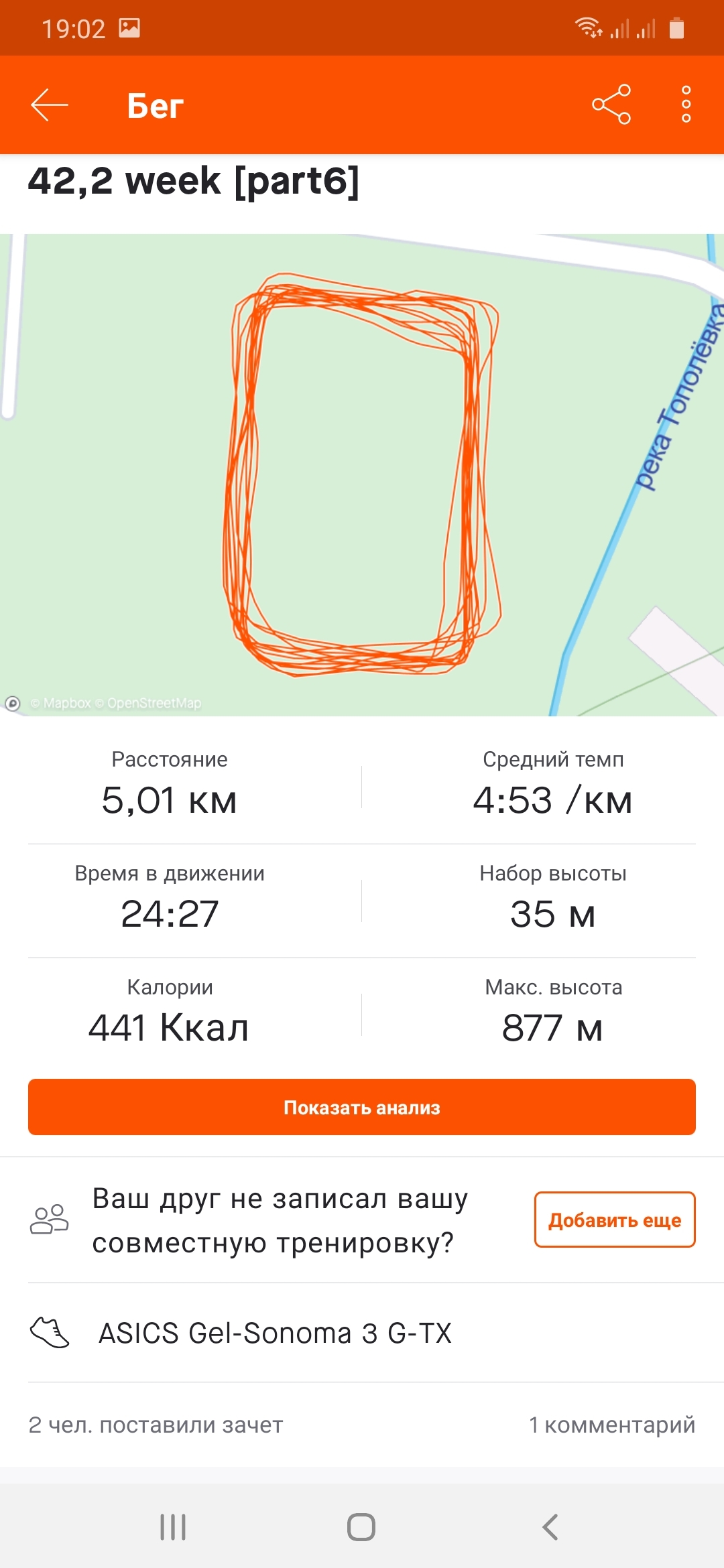Open the ASICS Gel-Sonoma 3 G-TX gear row

tap(275, 1333)
